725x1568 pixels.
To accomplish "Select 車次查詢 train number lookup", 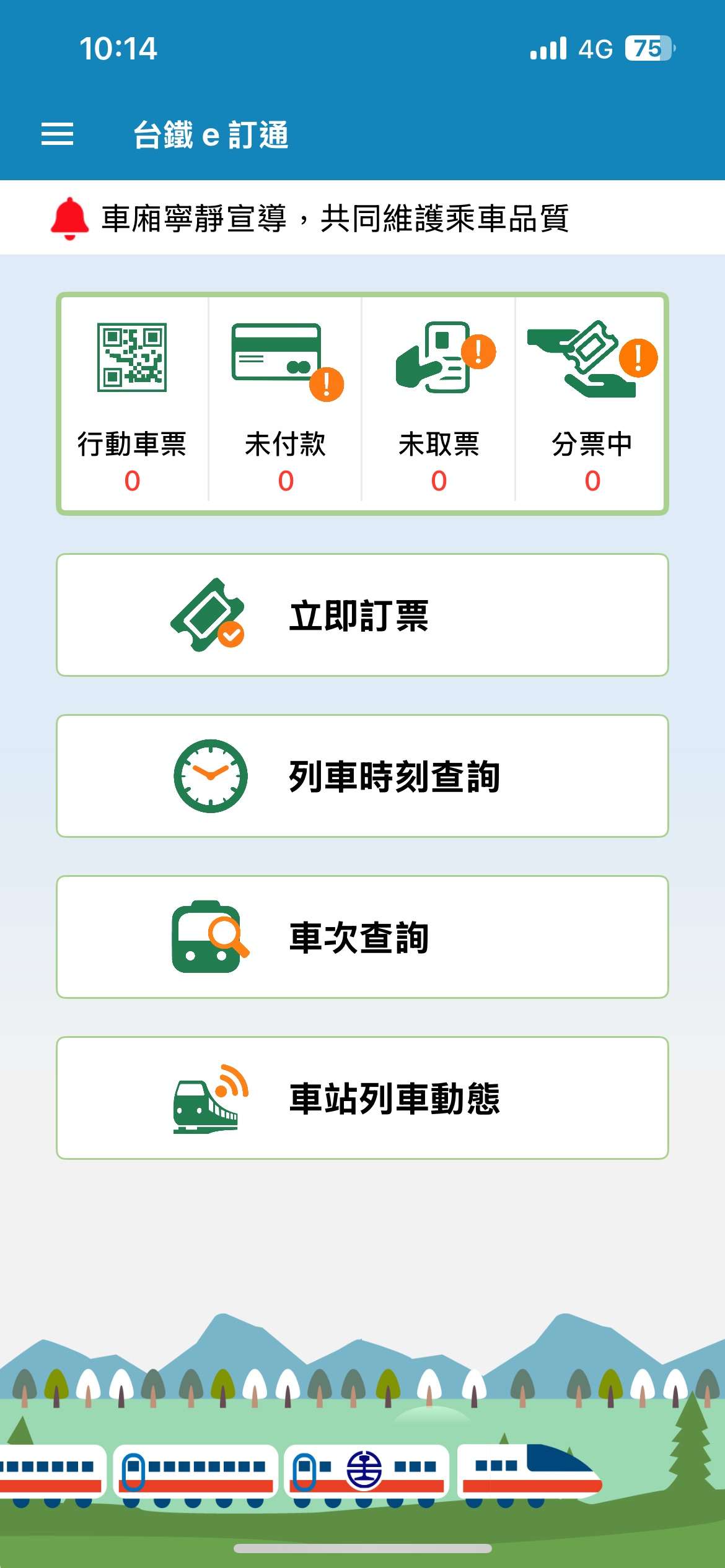I will 362,937.
